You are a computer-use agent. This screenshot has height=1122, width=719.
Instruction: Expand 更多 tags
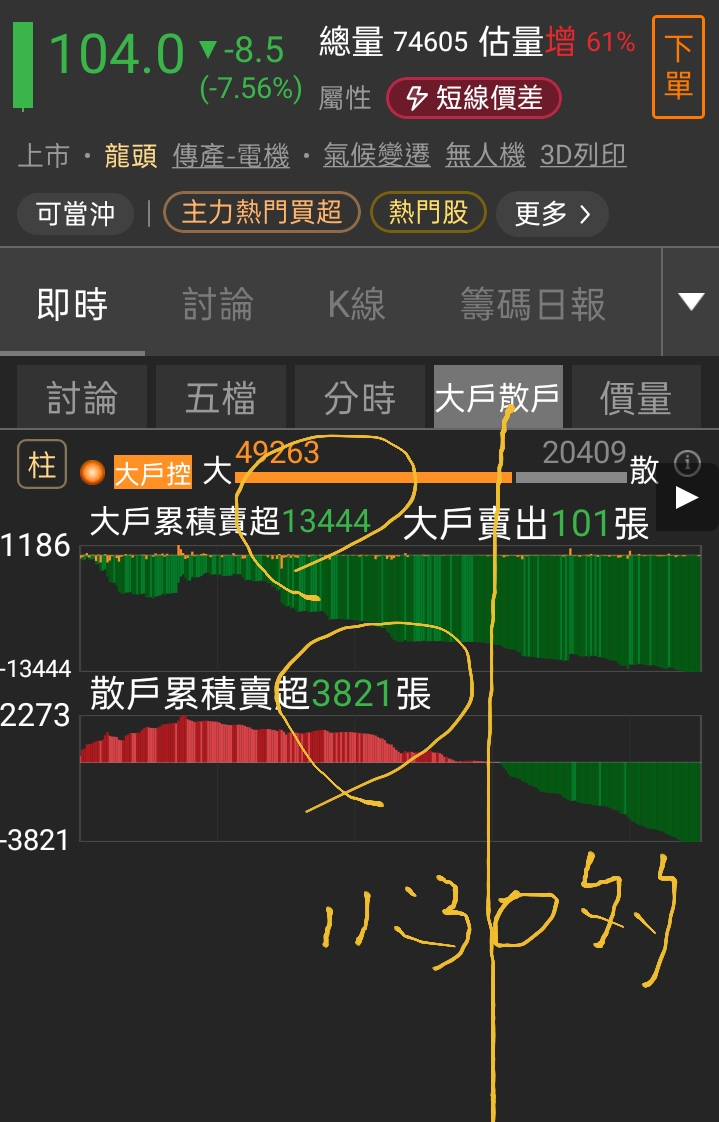[552, 213]
